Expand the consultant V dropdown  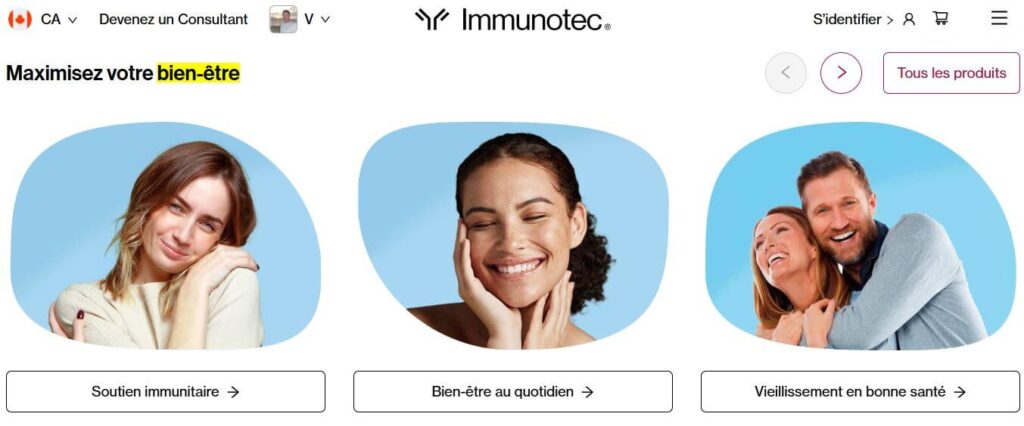[x=301, y=19]
